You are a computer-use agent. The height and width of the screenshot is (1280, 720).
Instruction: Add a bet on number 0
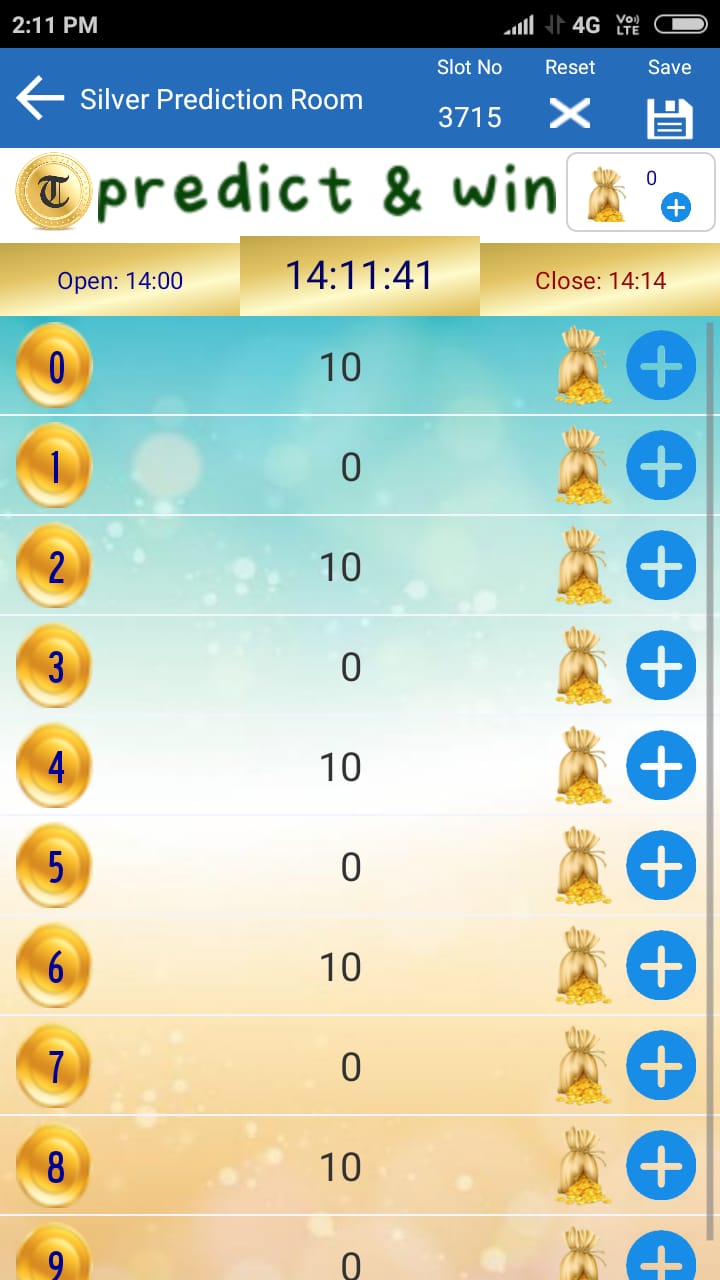pos(661,366)
